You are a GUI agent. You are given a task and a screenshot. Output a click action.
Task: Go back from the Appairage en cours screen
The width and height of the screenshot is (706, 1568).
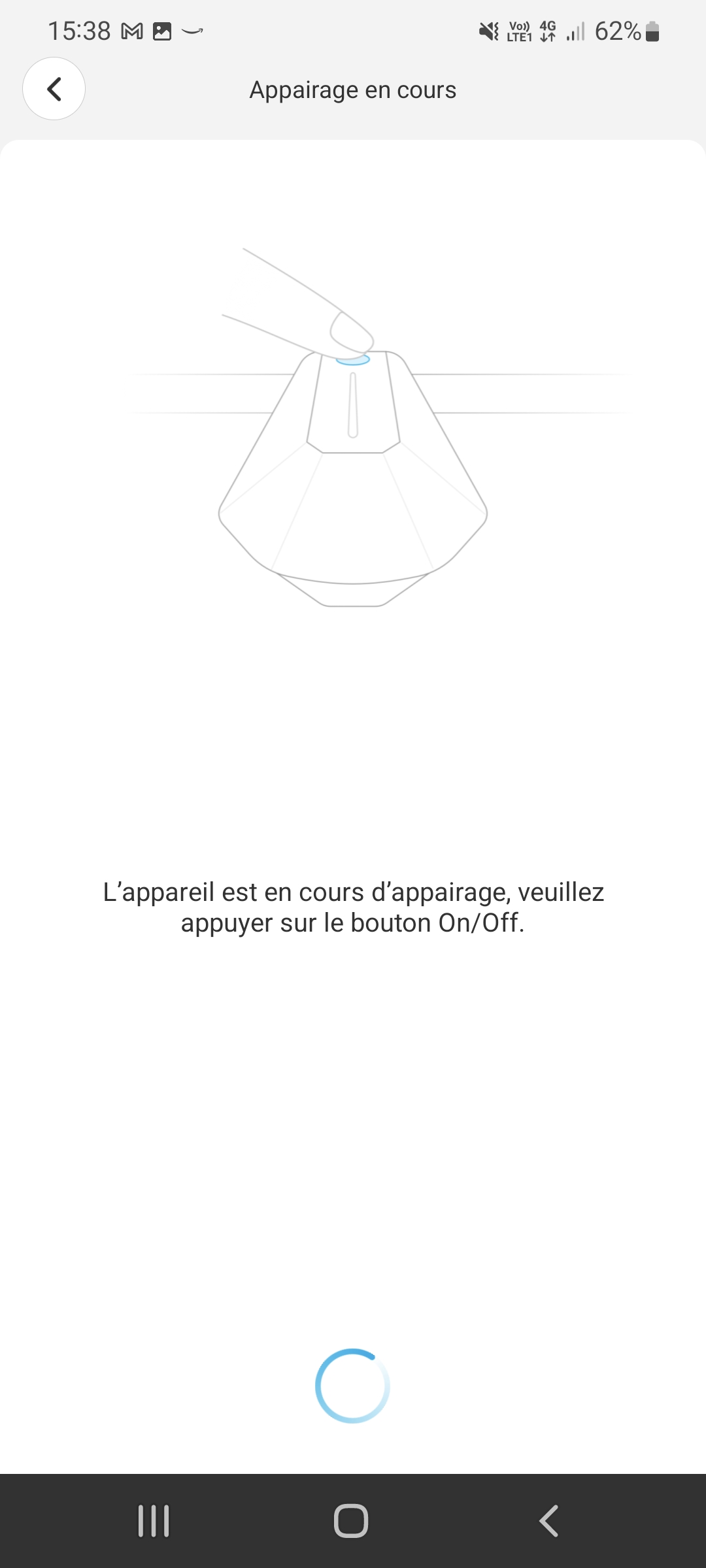(54, 89)
